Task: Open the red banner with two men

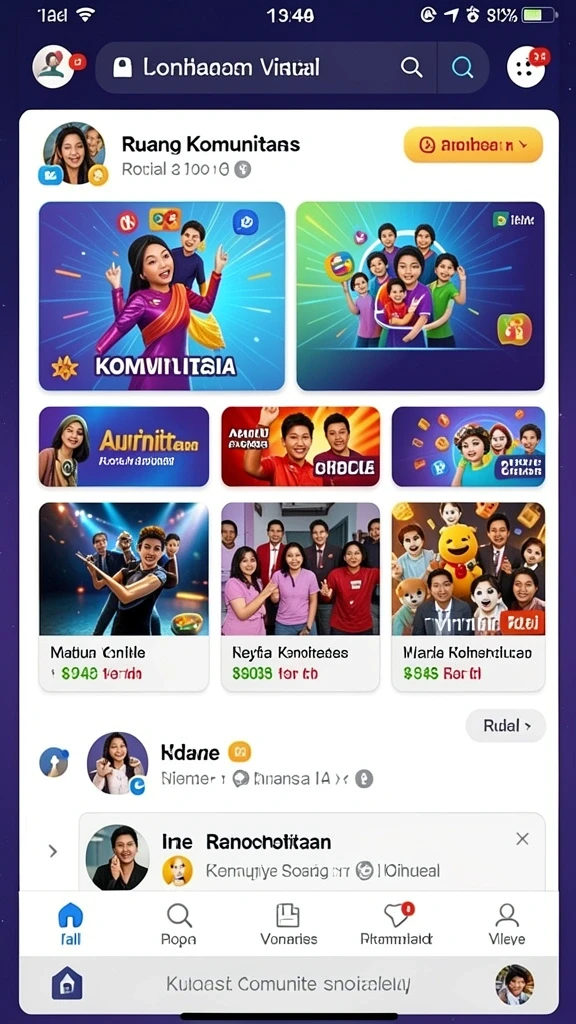Action: pos(300,447)
